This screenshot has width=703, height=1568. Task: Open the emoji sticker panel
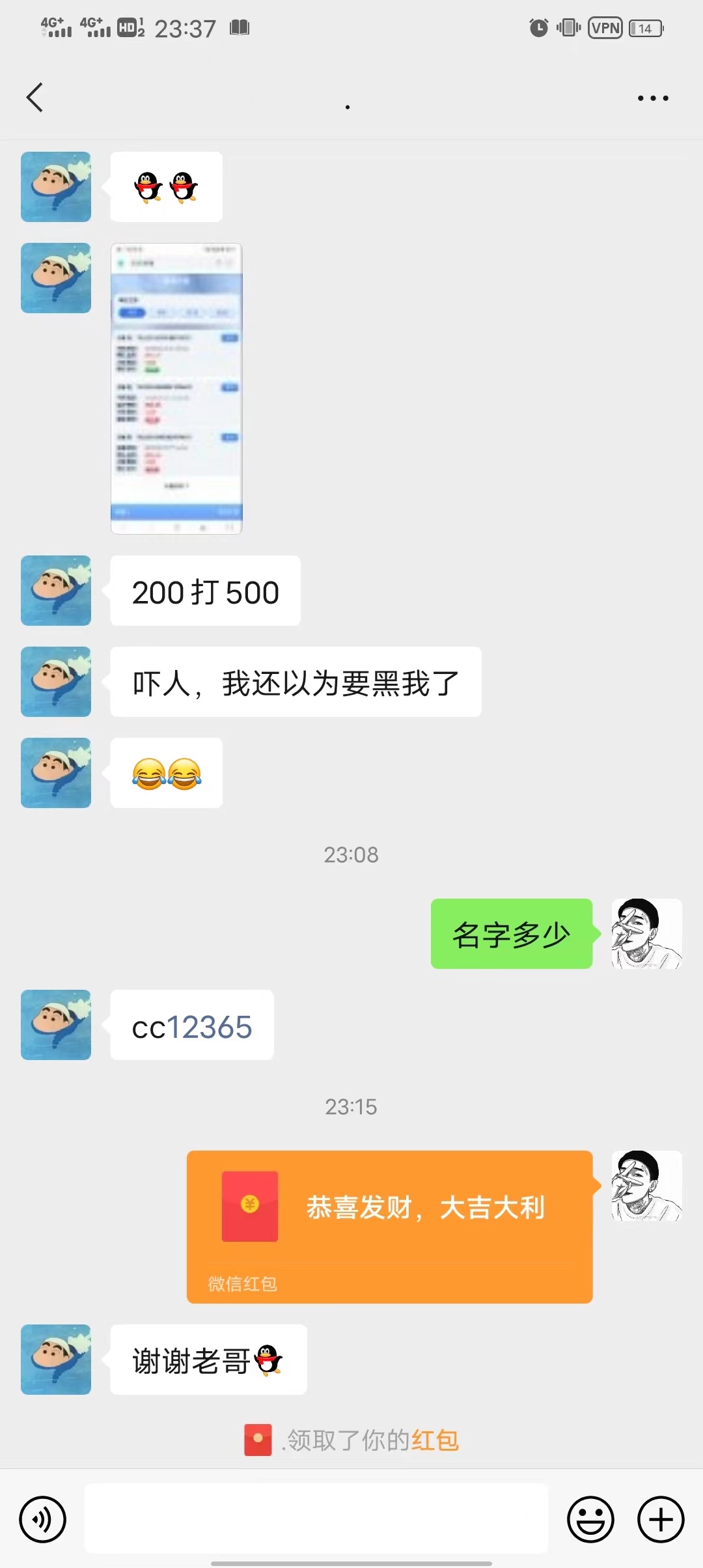[590, 1519]
